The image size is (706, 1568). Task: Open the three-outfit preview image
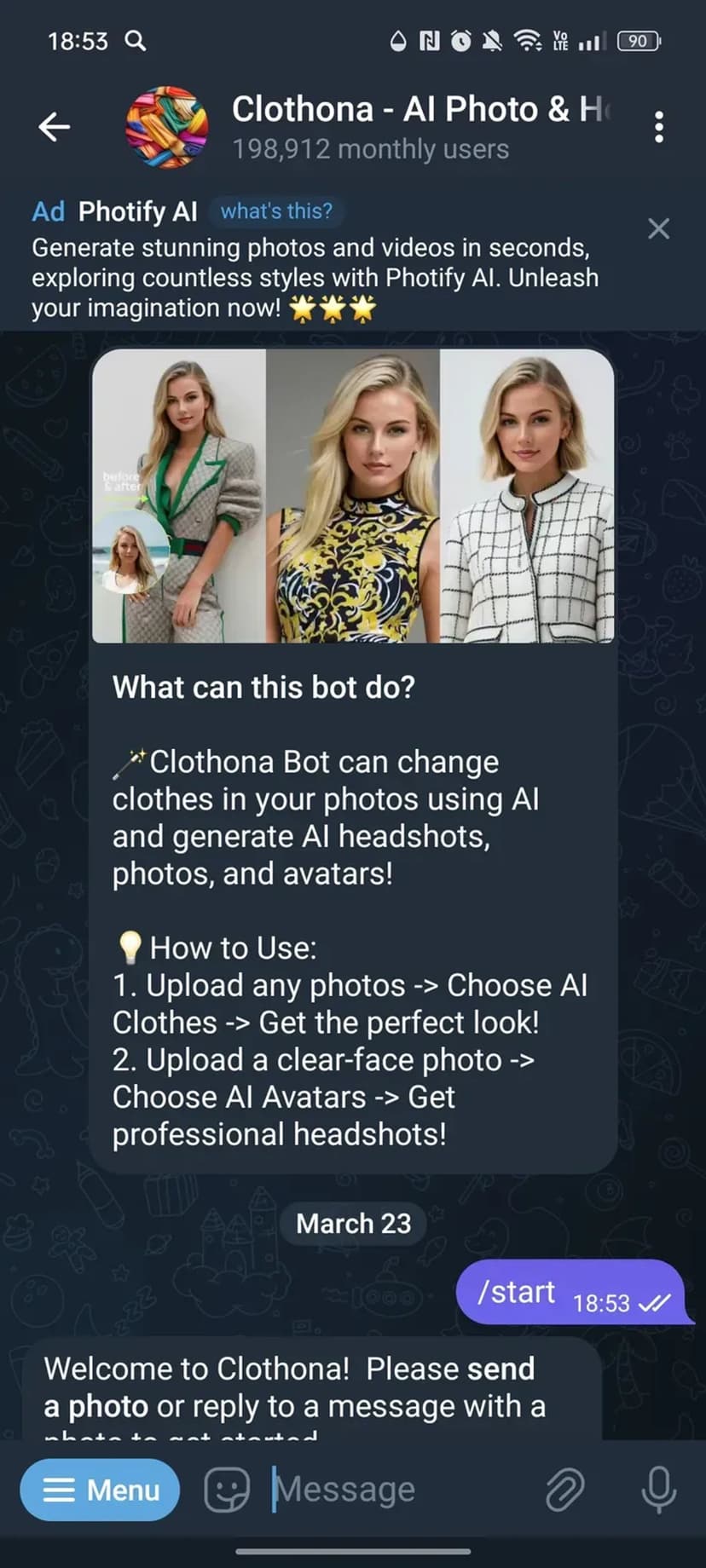tap(353, 496)
